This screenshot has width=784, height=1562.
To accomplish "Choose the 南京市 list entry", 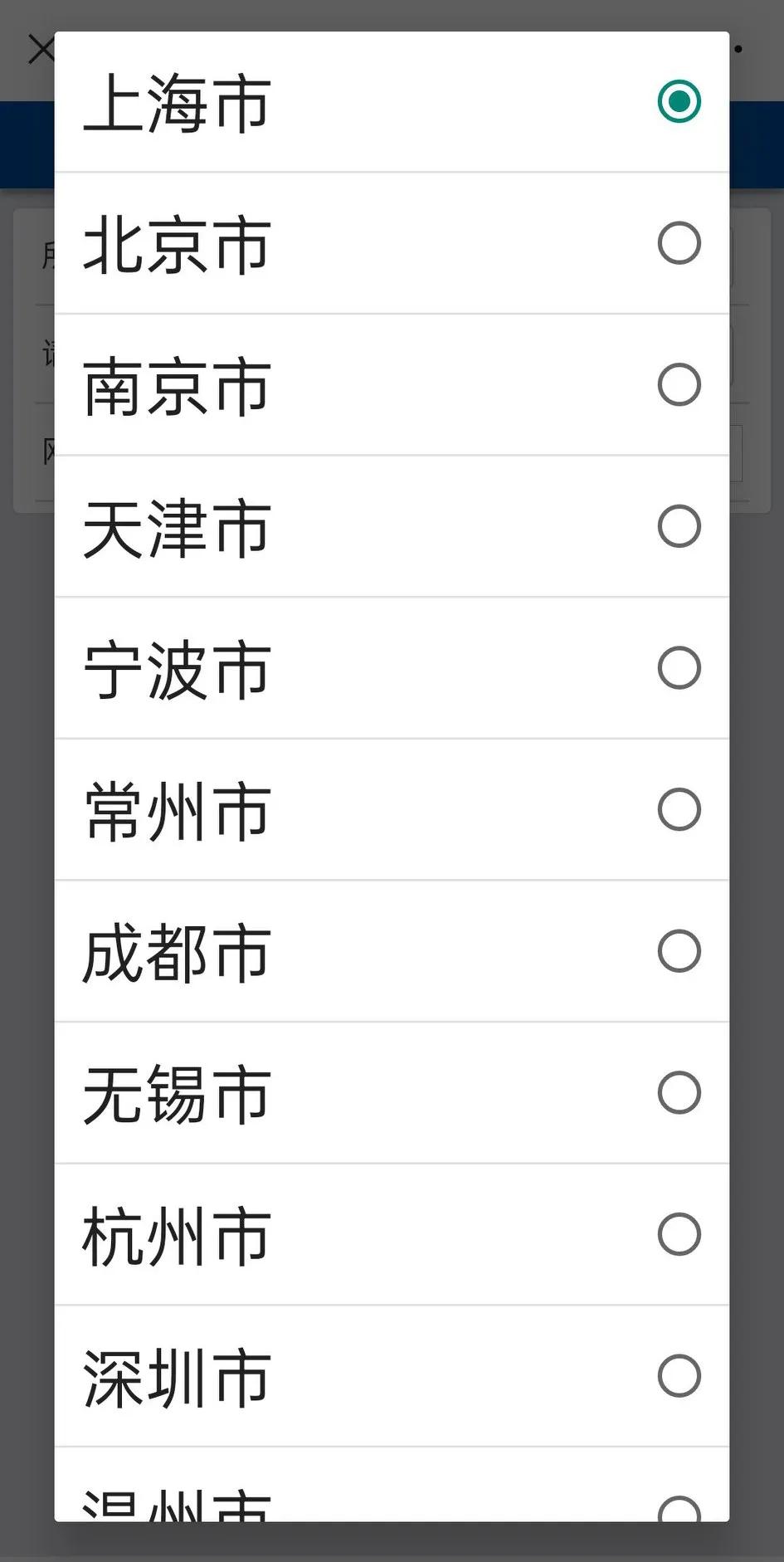I will point(176,385).
